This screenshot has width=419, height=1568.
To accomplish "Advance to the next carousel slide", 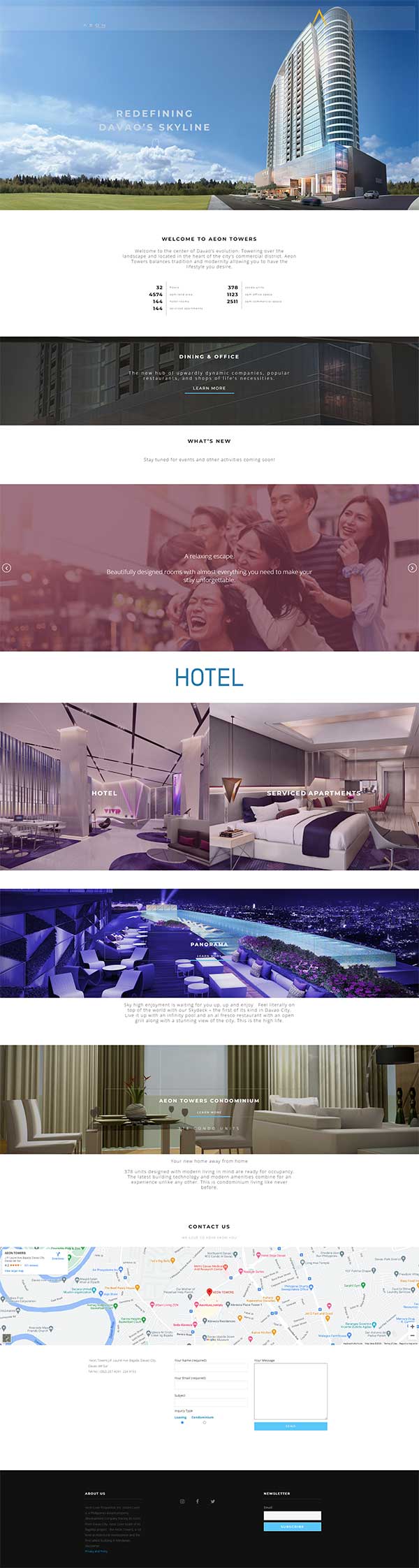I will 412,568.
